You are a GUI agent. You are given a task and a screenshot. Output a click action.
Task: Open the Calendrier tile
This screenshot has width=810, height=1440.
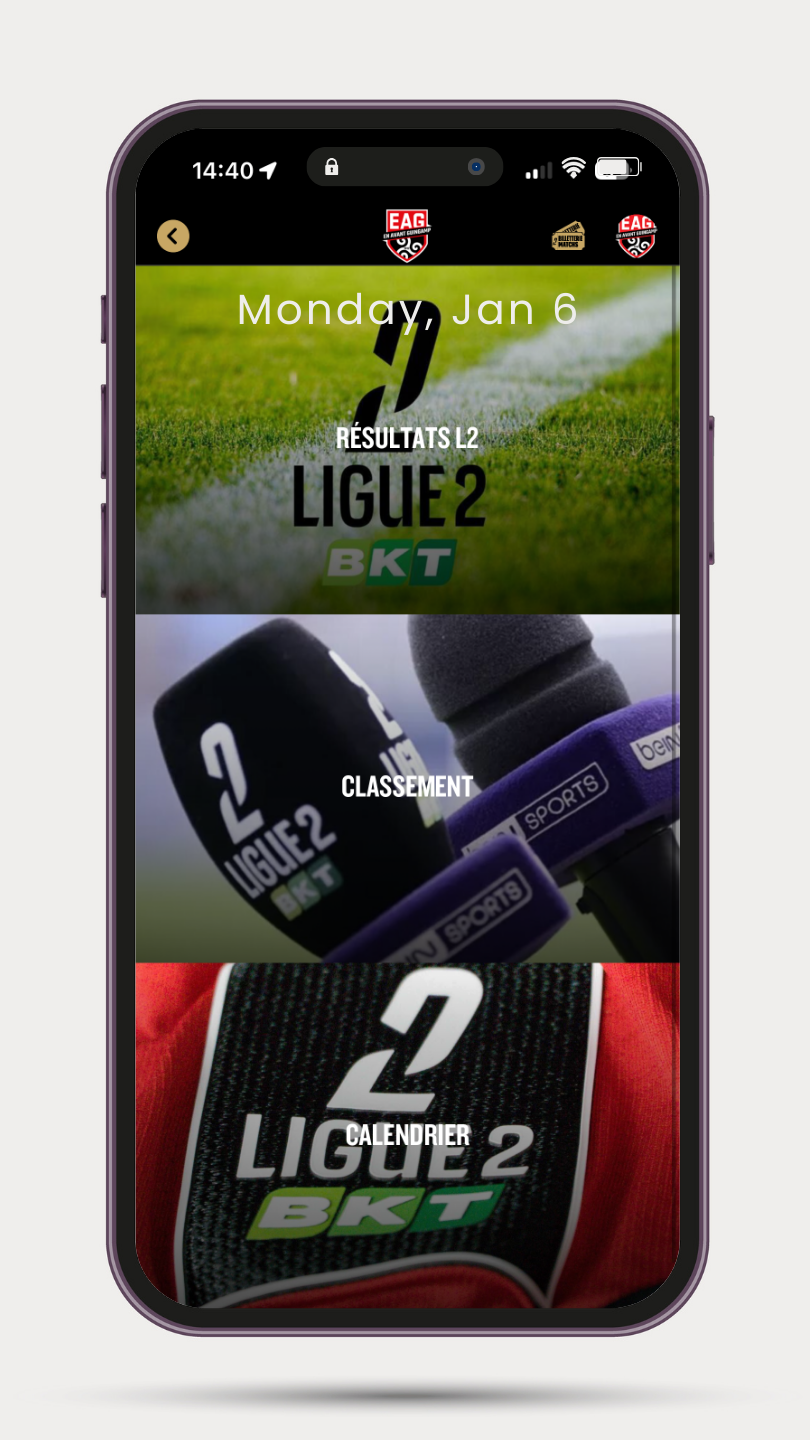point(407,1135)
